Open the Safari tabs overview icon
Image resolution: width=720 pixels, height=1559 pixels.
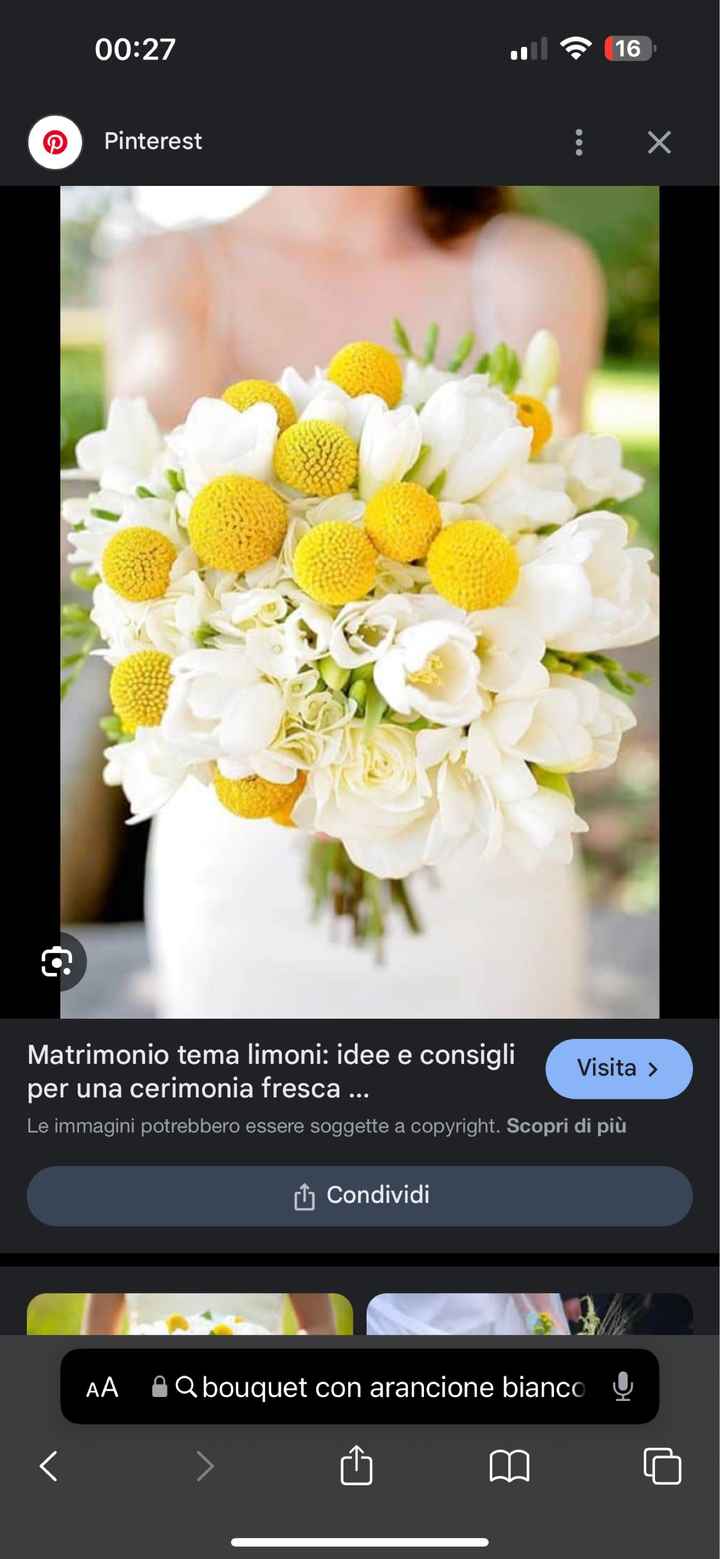(662, 1466)
